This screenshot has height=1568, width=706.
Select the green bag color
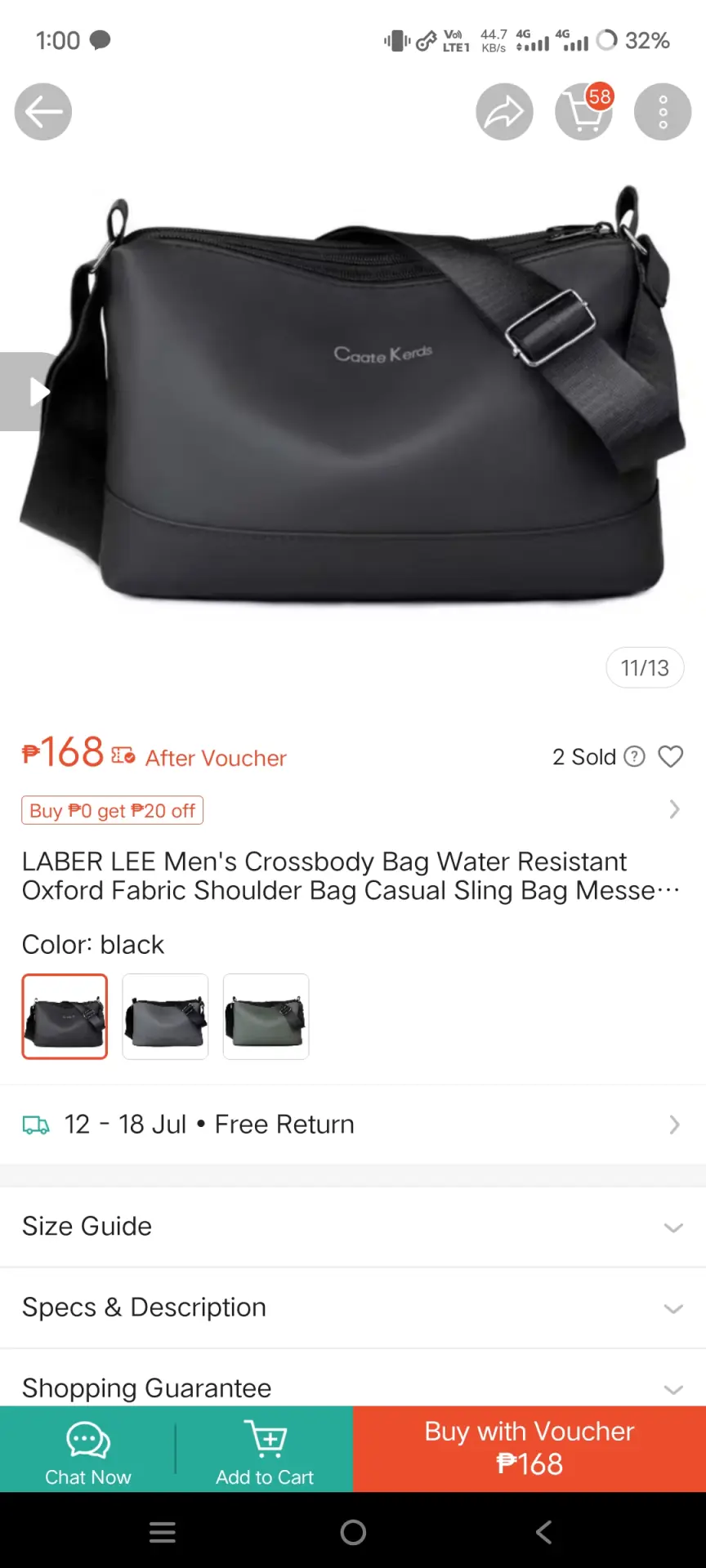(266, 1017)
